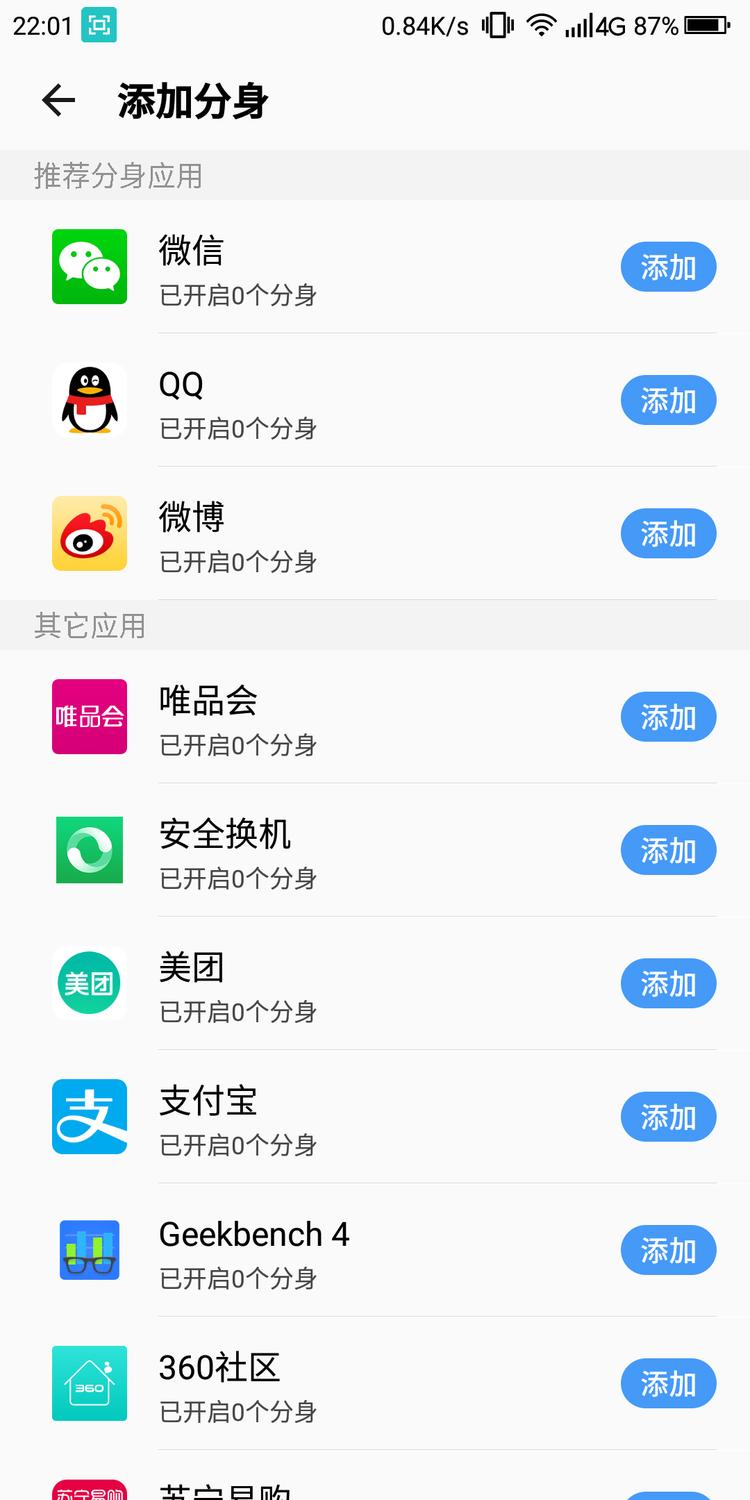Image resolution: width=750 pixels, height=1500 pixels.
Task: Select the WeChat app icon
Action: pos(89,267)
